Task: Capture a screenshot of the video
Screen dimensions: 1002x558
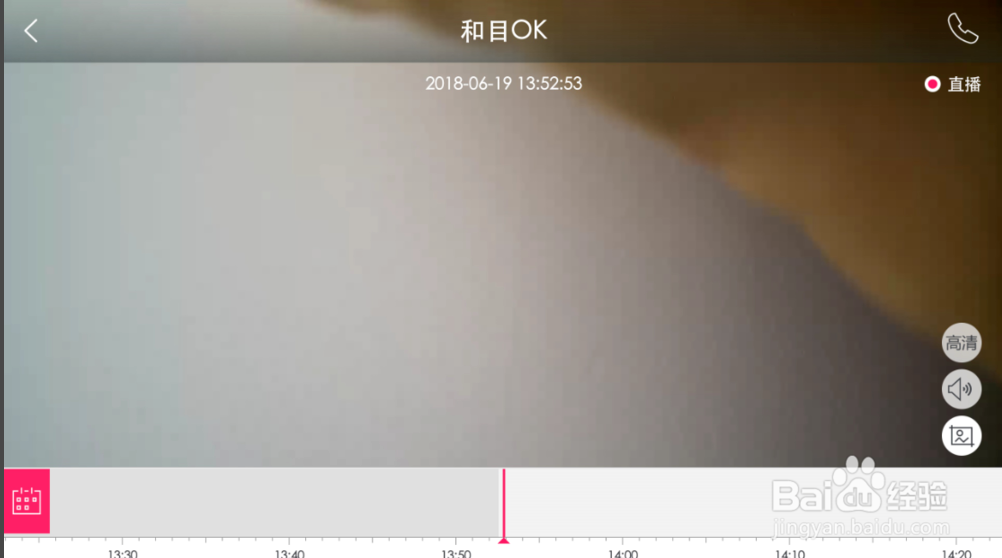Action: [x=961, y=435]
